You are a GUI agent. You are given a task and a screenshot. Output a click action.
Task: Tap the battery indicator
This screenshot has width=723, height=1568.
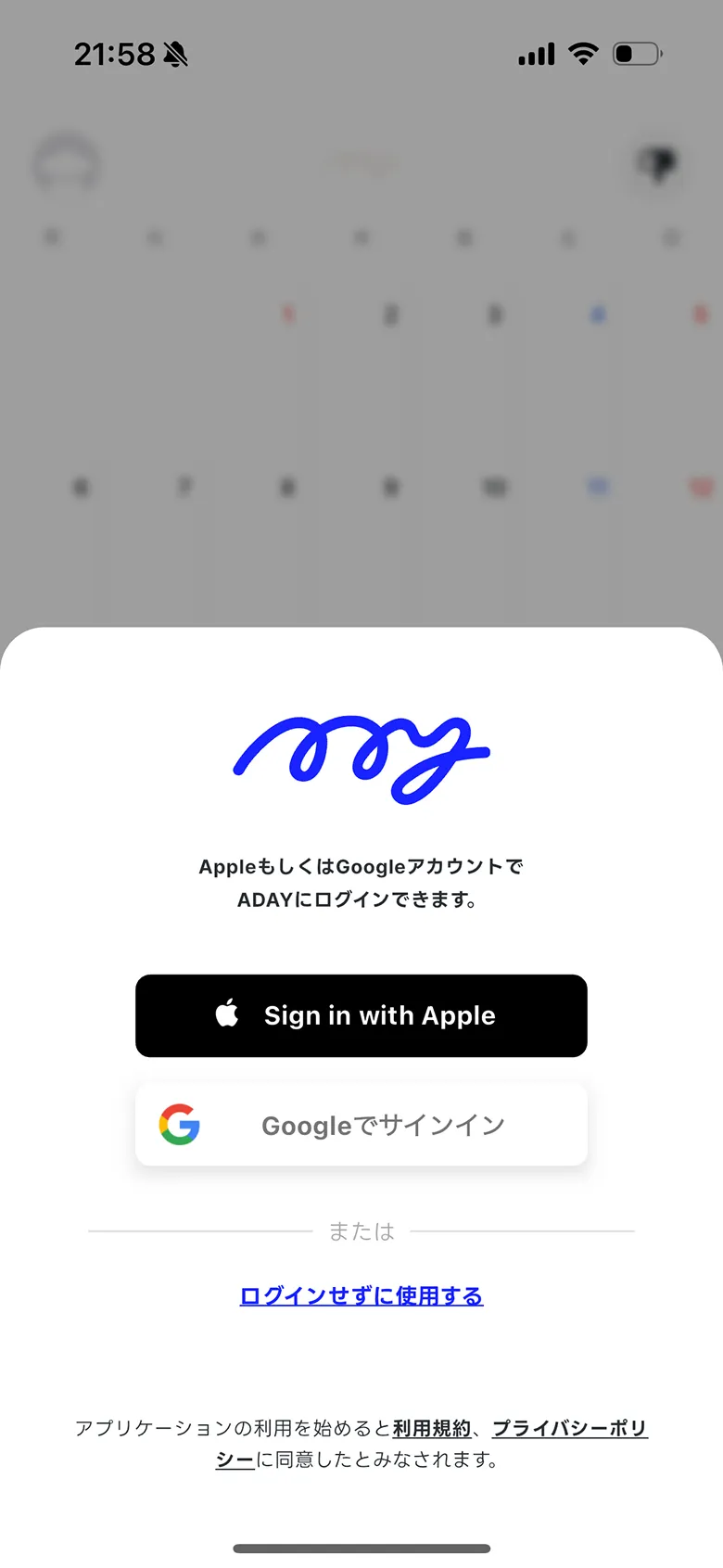636,53
